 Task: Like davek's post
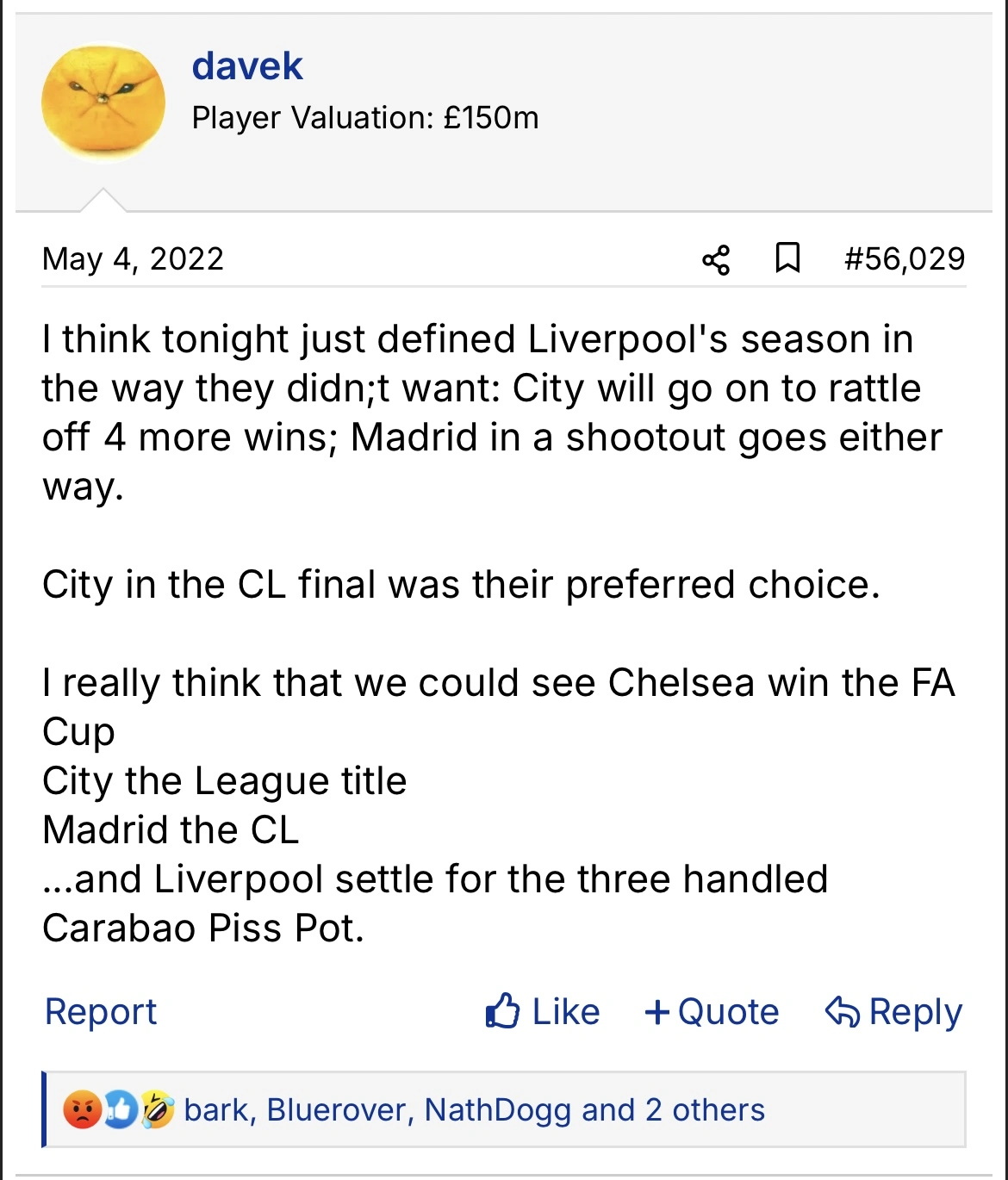[x=543, y=1011]
